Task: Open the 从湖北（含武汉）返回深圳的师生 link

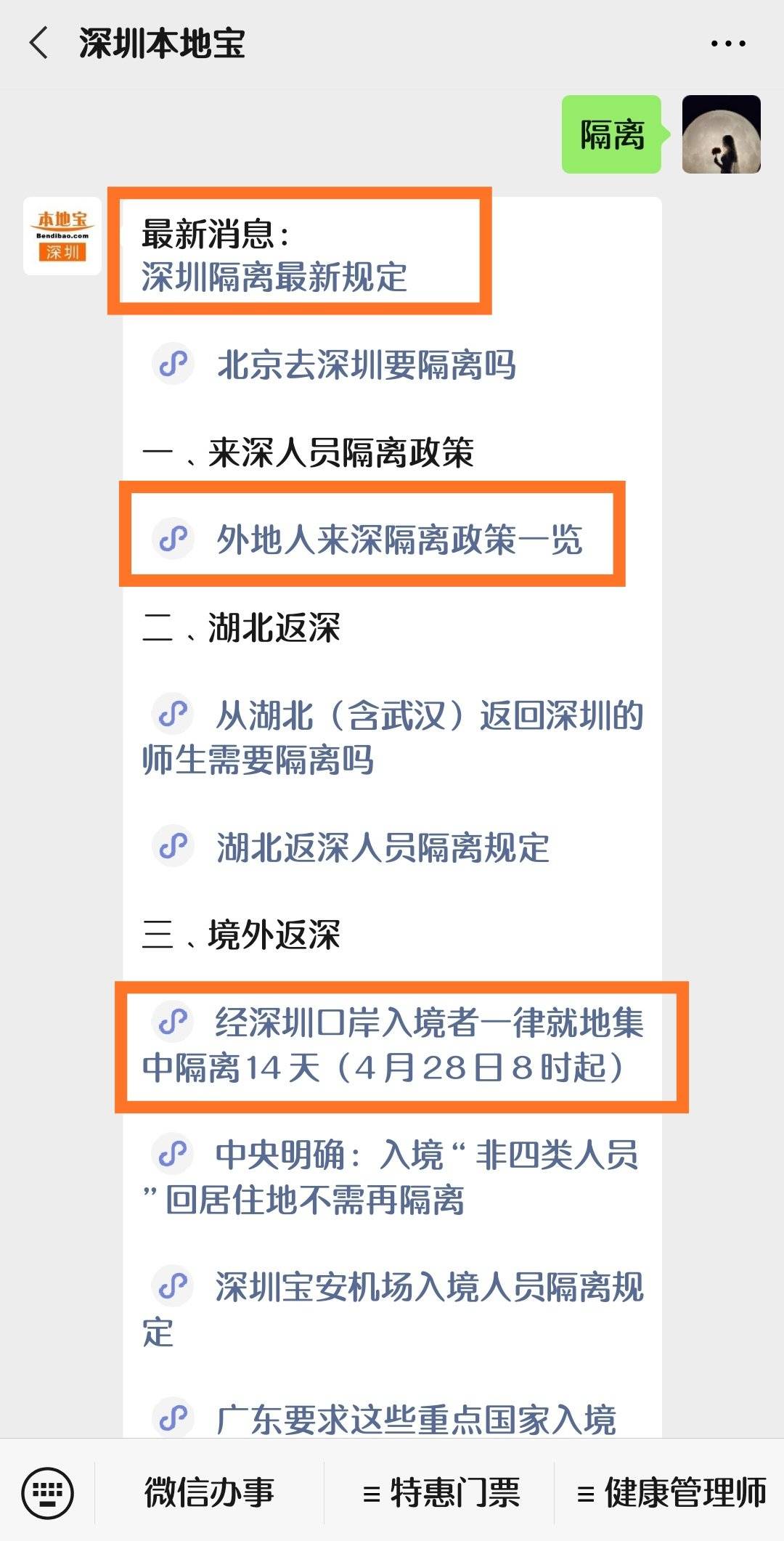Action: pyautogui.click(x=393, y=737)
